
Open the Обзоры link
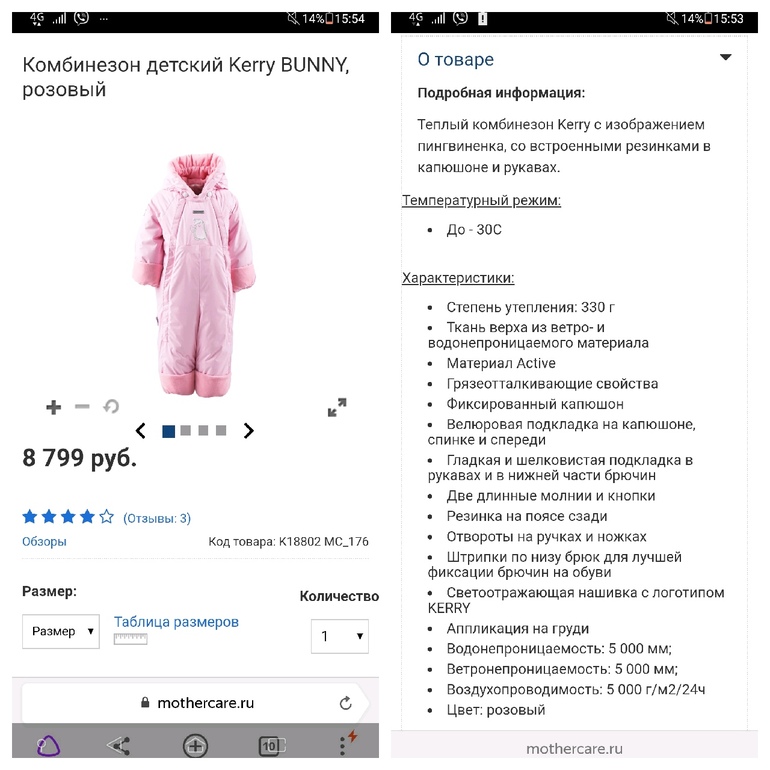[x=44, y=542]
